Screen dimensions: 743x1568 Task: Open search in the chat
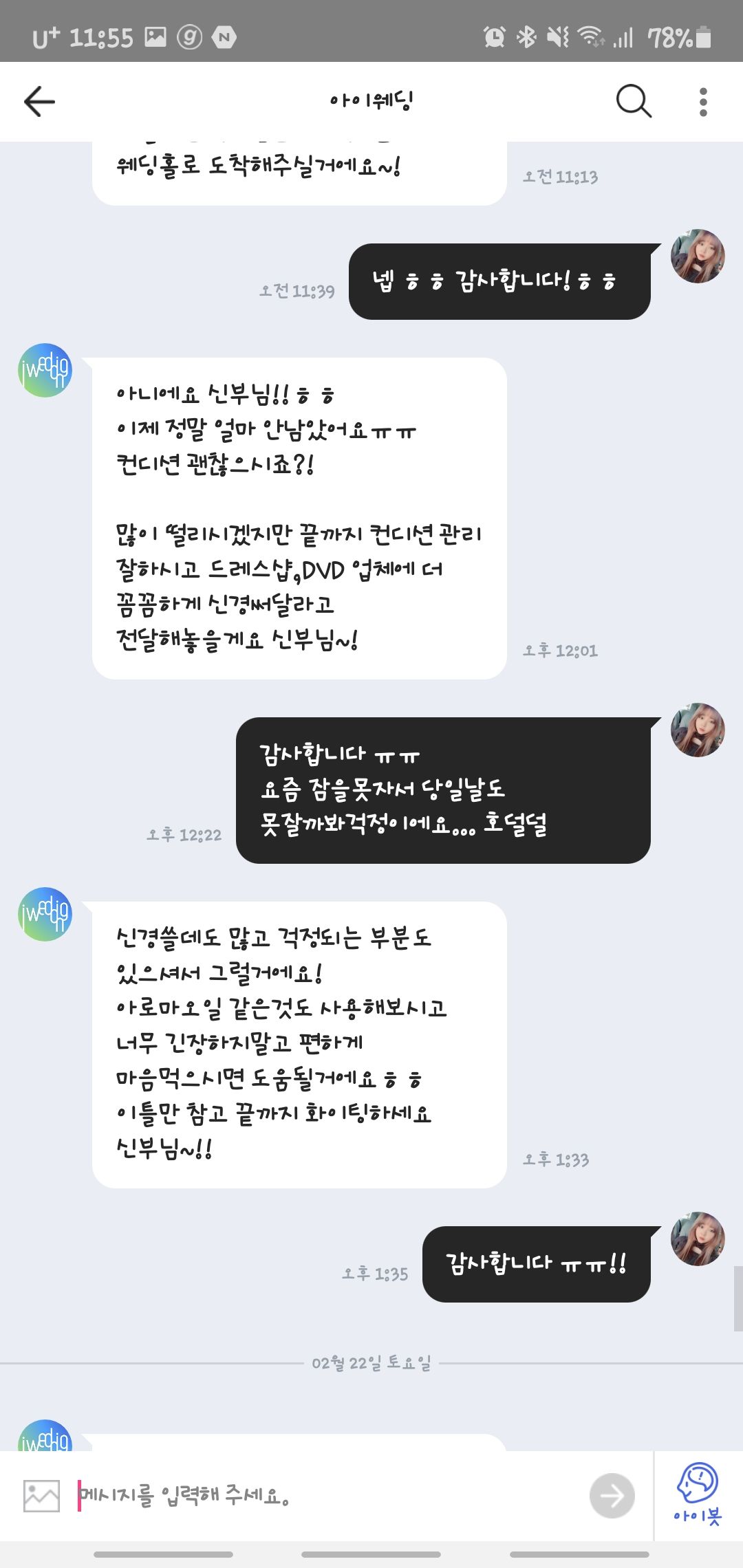pos(633,102)
